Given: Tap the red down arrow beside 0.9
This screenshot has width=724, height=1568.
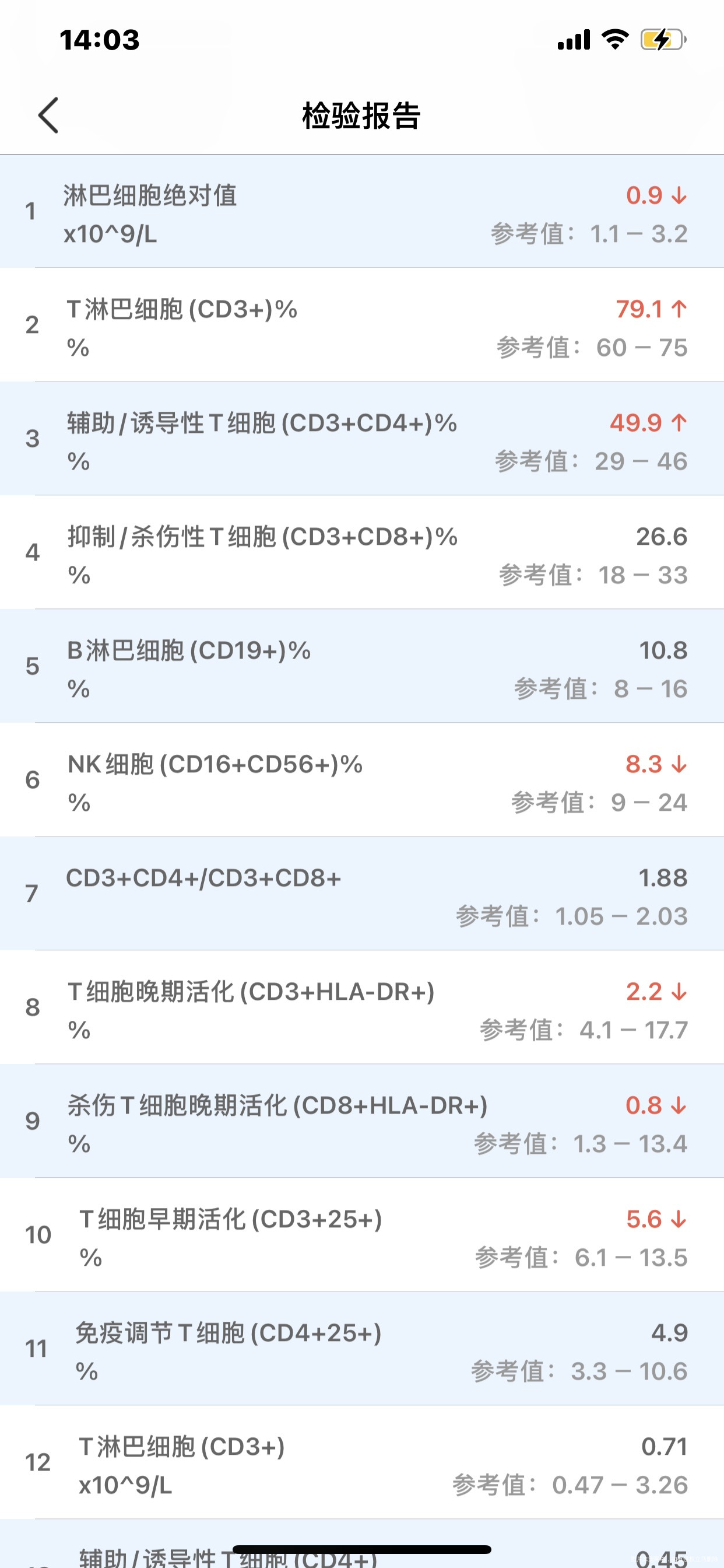Looking at the screenshot, I should [677, 196].
